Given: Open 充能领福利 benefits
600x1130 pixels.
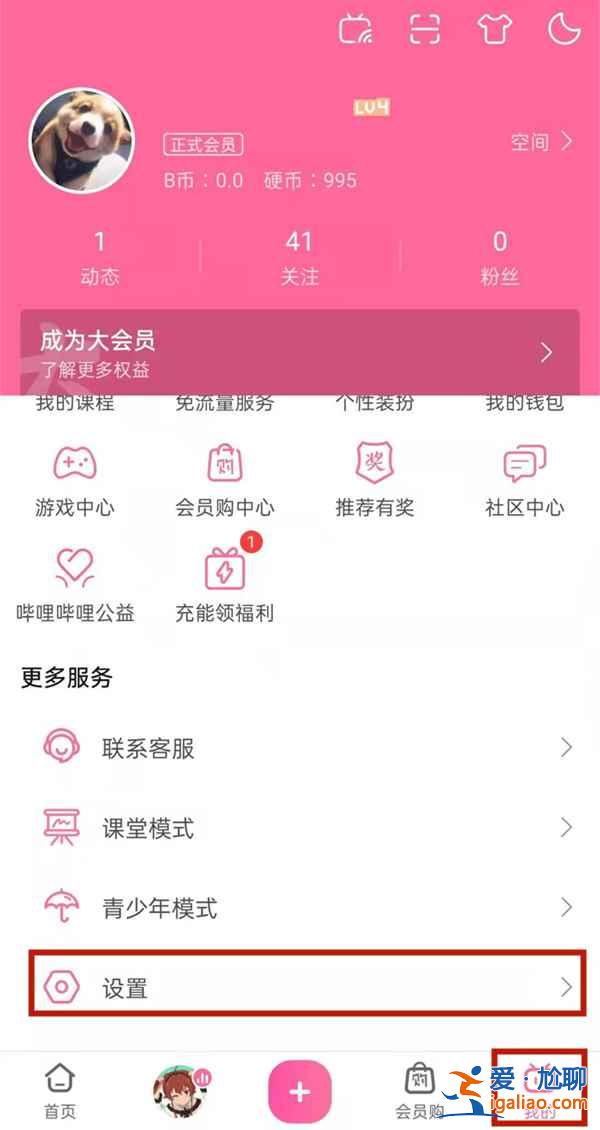Looking at the screenshot, I should point(225,585).
